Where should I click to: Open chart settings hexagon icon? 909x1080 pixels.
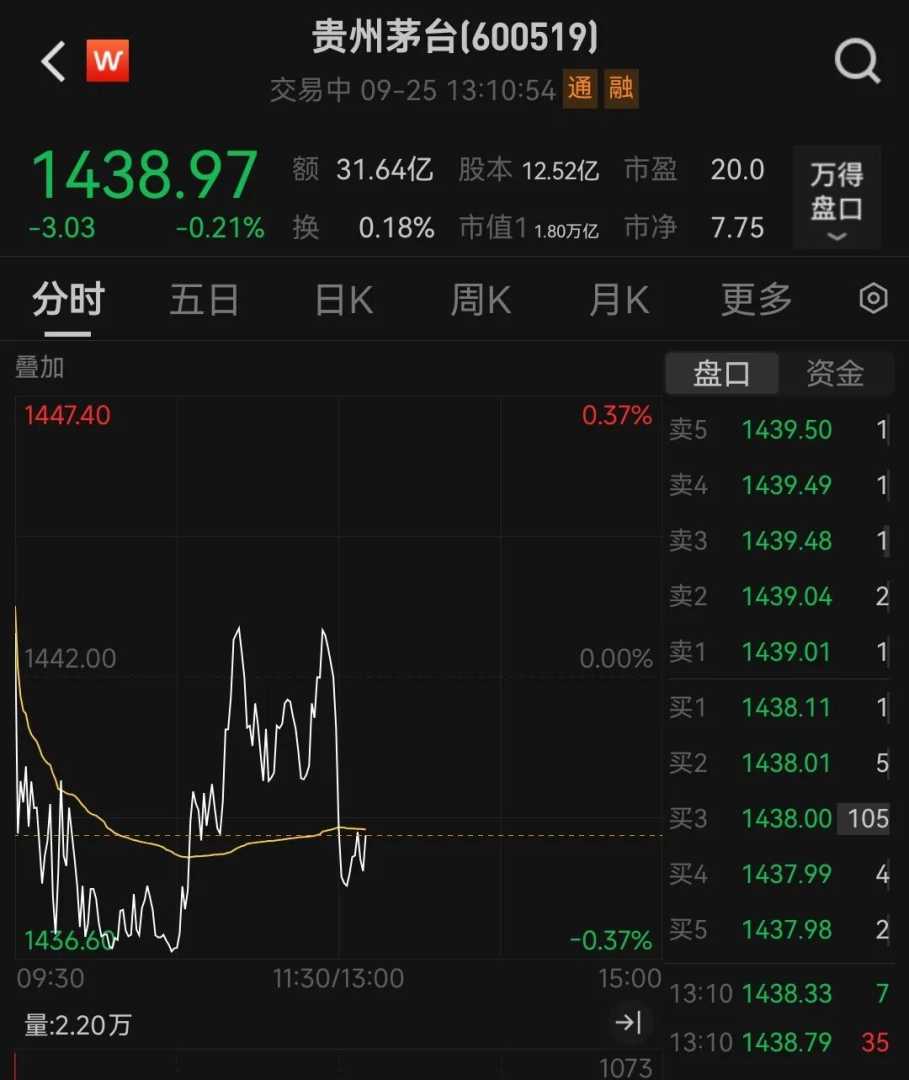click(873, 299)
